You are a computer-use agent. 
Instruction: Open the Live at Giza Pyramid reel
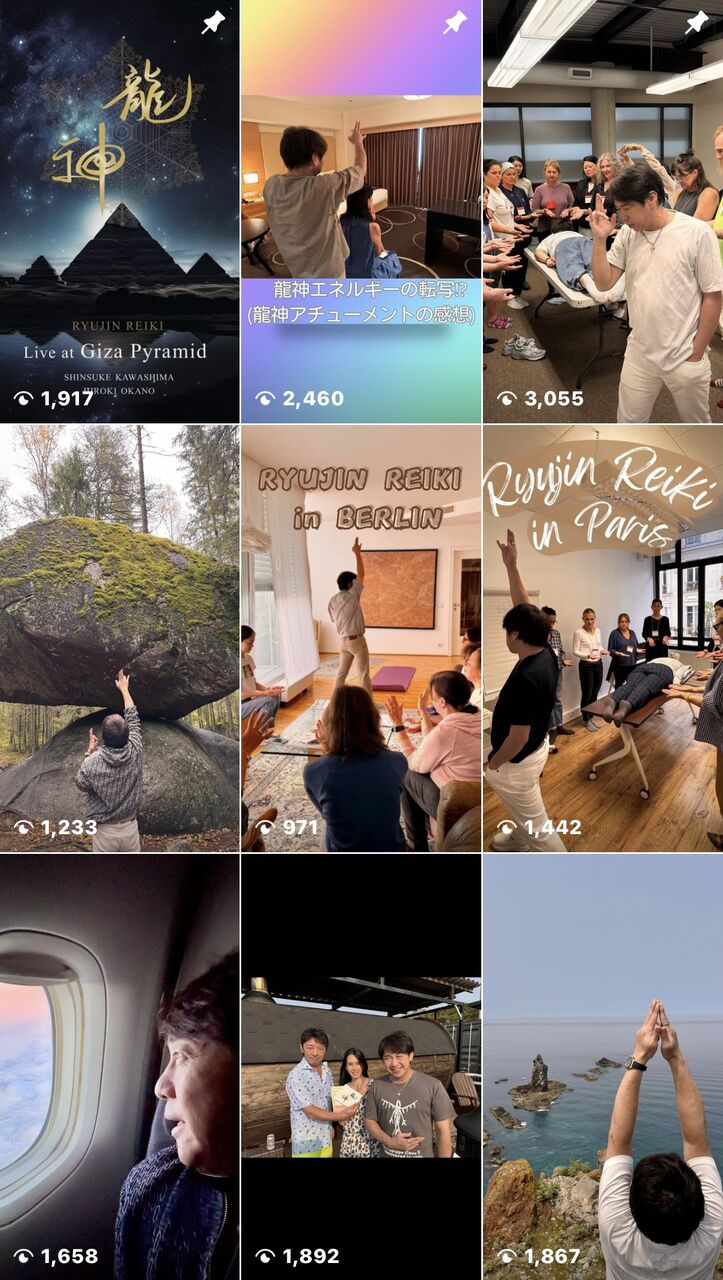pos(119,211)
